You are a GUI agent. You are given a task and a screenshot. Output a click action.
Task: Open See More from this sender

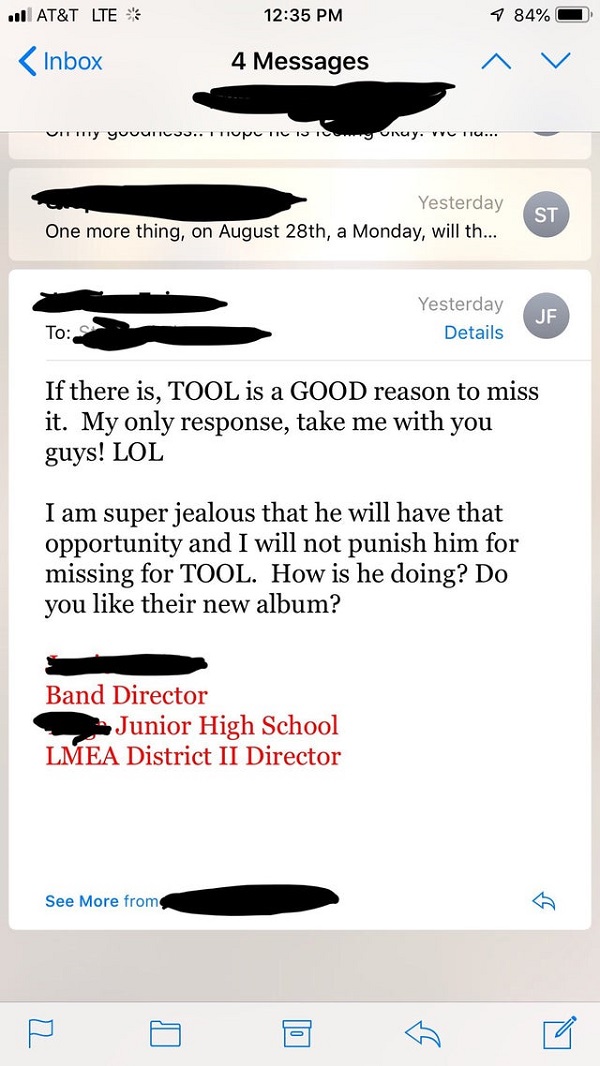tap(100, 901)
